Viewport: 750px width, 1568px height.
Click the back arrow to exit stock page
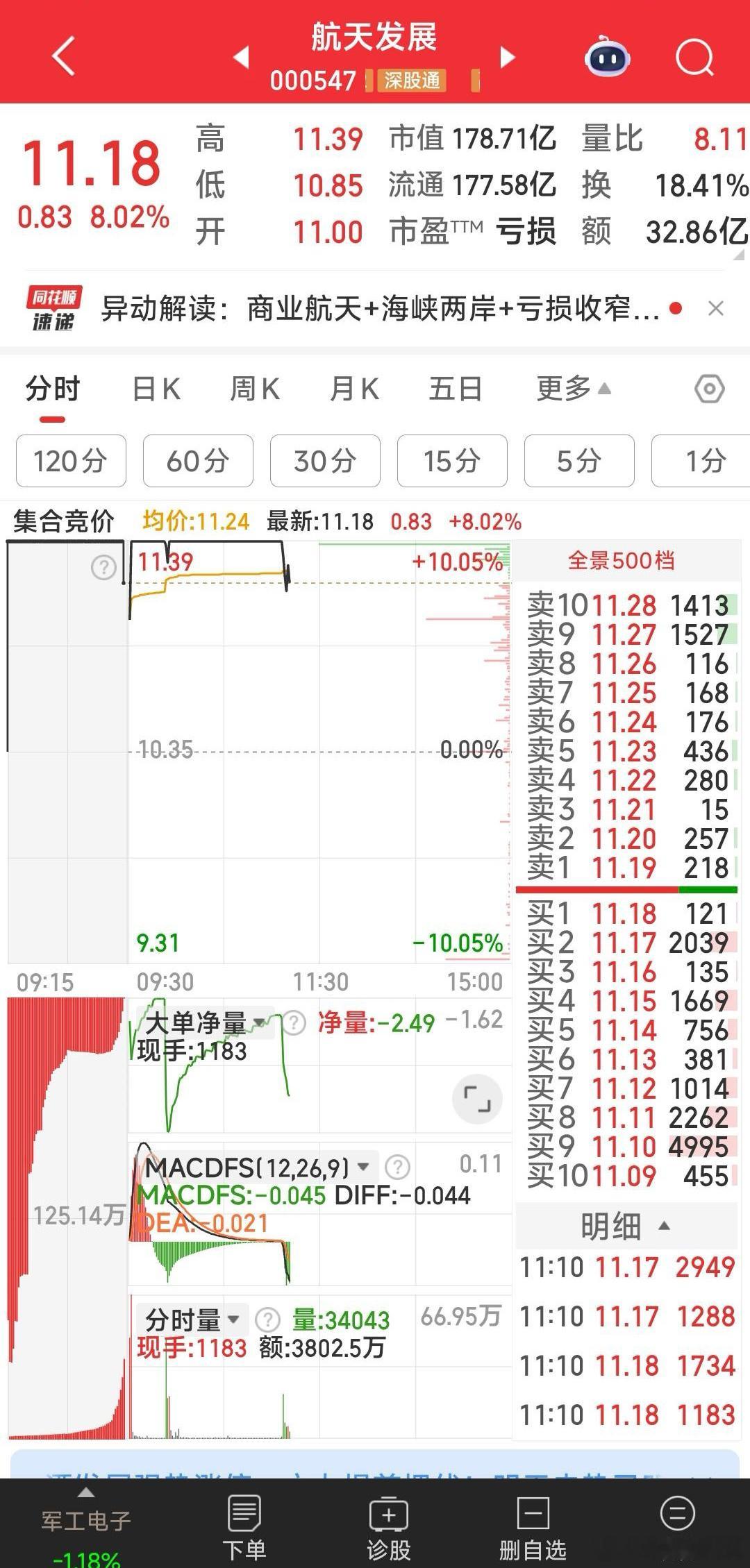click(x=63, y=58)
